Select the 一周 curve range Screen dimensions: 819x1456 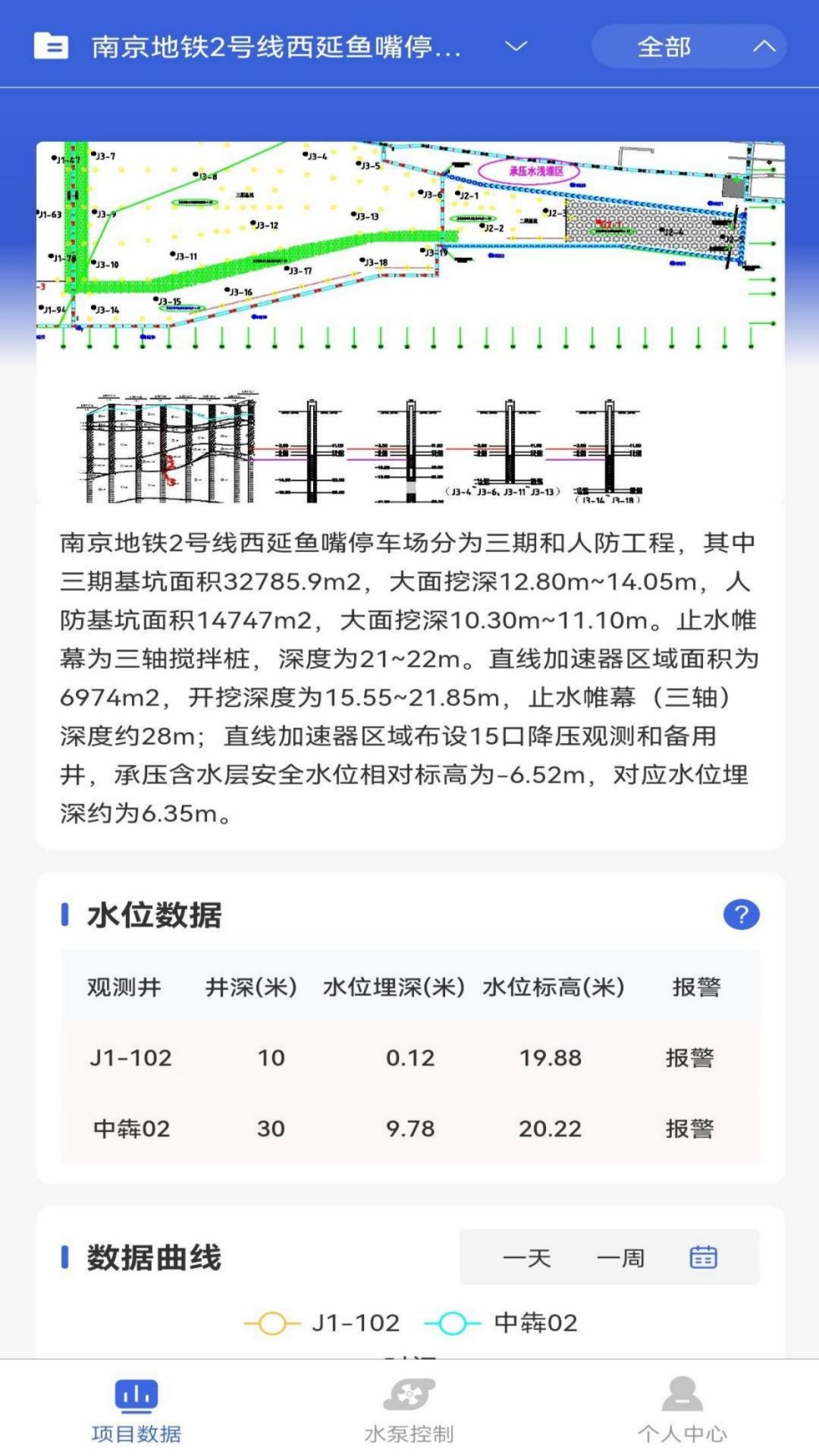620,1258
